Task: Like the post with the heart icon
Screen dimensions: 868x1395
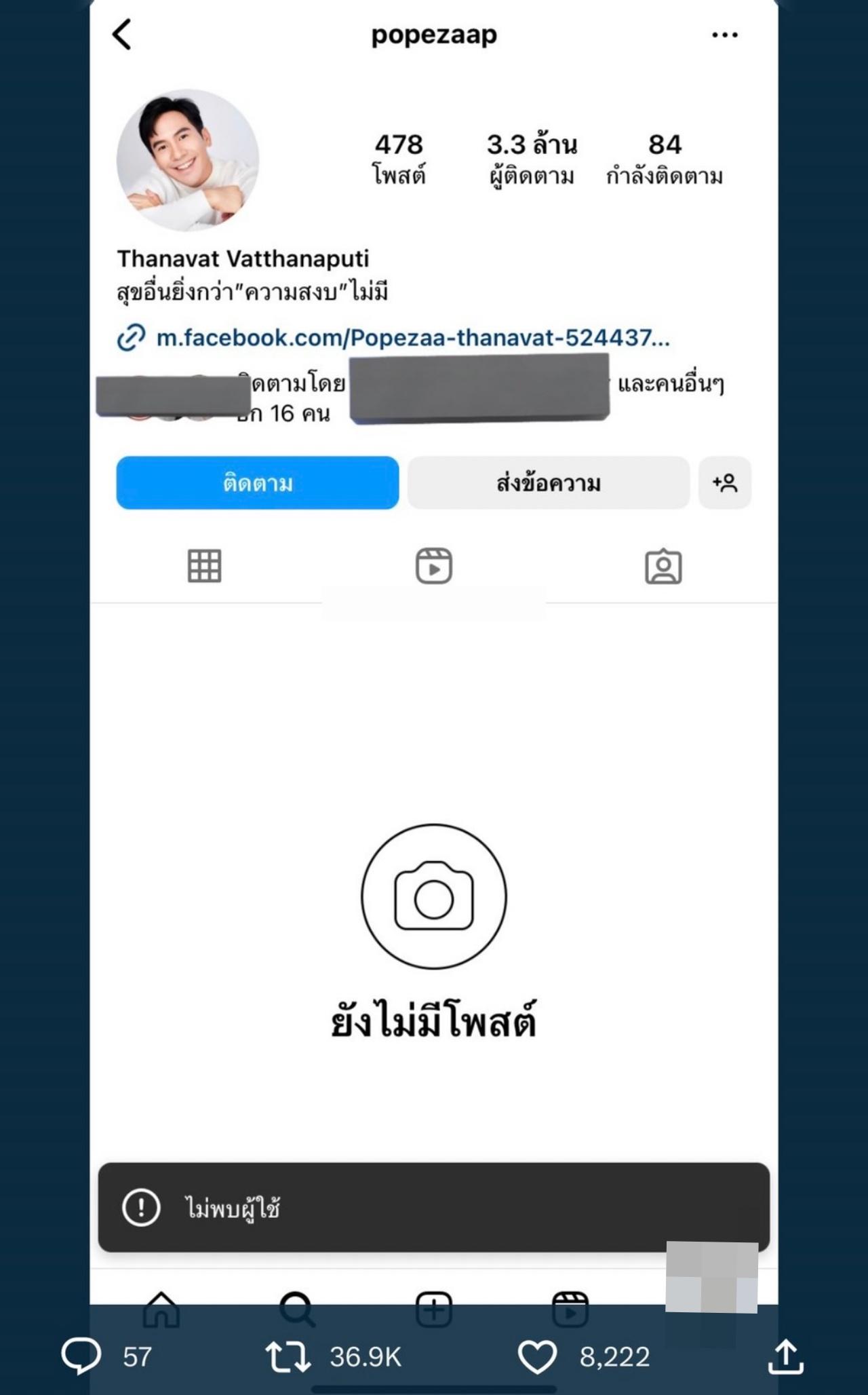Action: [x=537, y=1356]
